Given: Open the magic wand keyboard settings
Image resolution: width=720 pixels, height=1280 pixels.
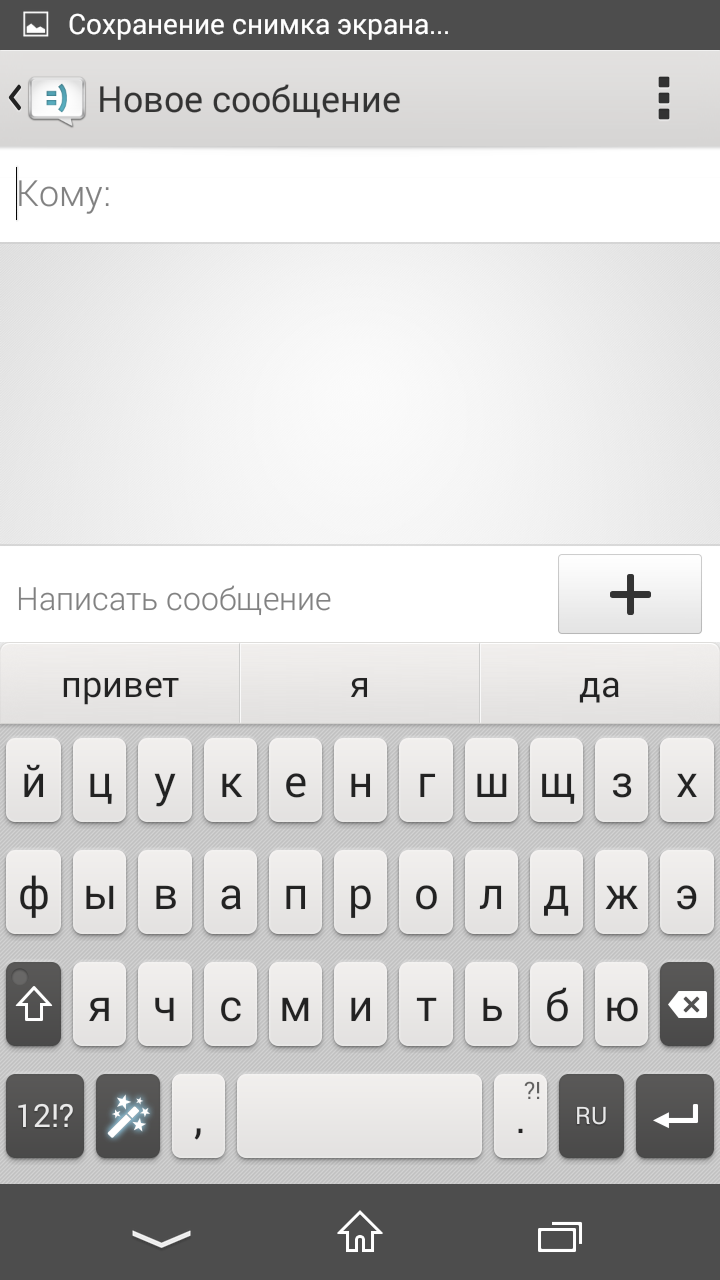Looking at the screenshot, I should 128,1116.
